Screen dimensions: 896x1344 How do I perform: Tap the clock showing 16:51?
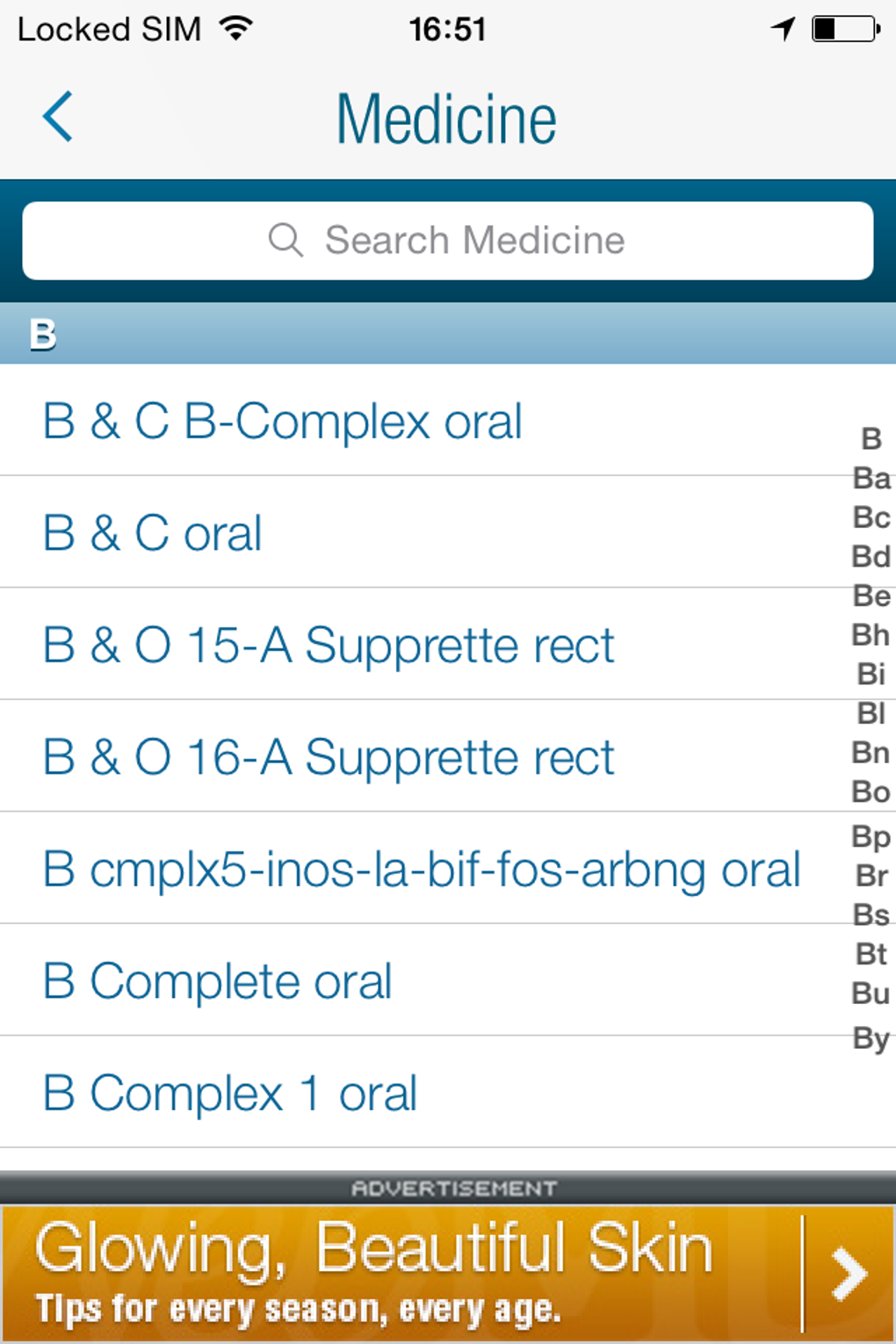(x=448, y=29)
